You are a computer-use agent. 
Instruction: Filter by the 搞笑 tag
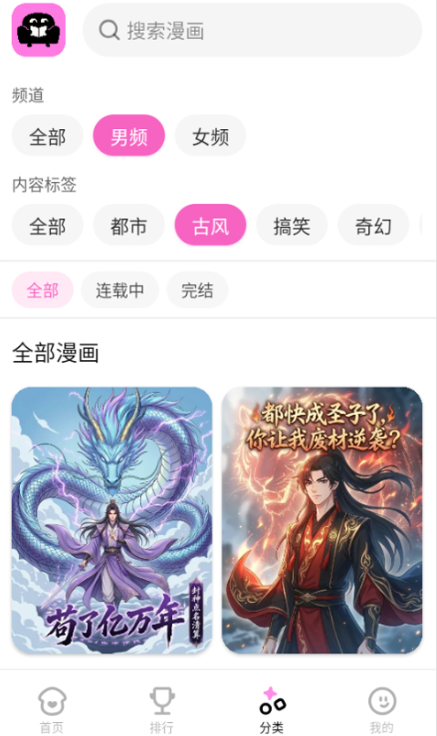click(291, 226)
